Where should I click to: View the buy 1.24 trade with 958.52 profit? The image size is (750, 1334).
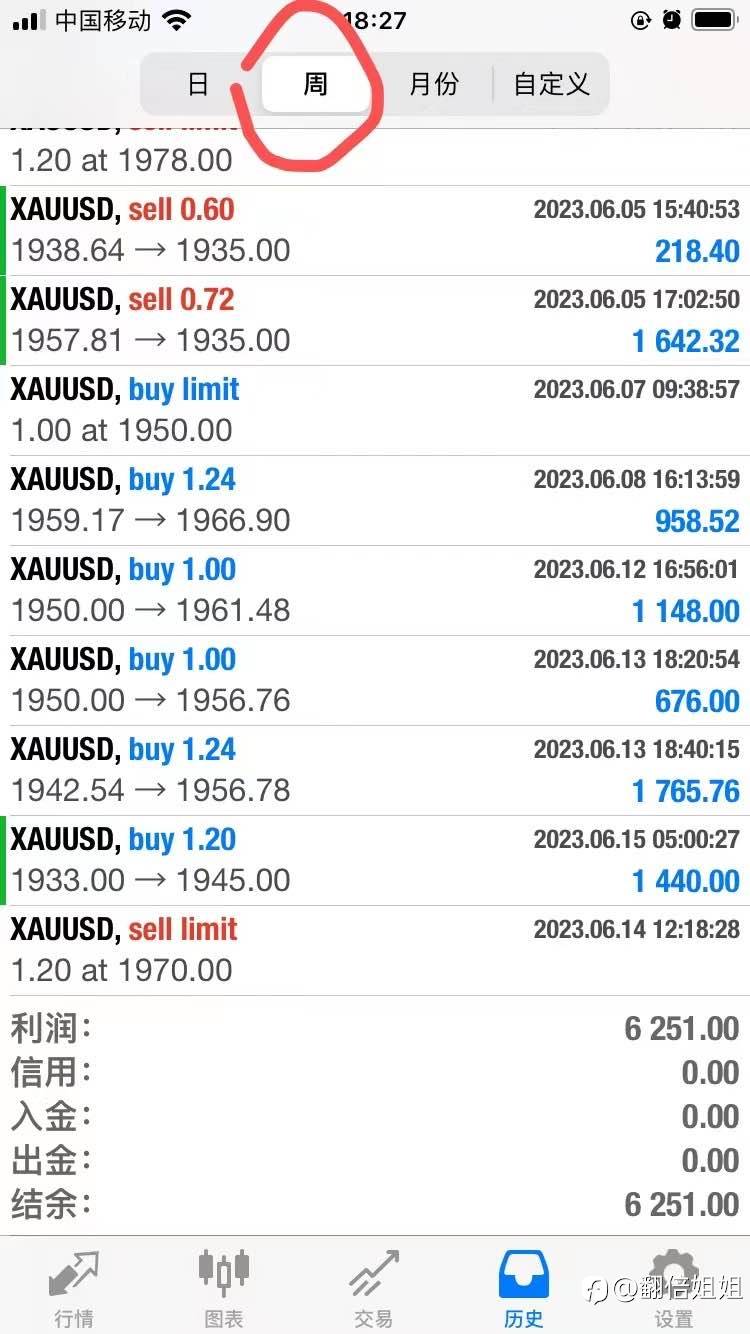(x=375, y=500)
